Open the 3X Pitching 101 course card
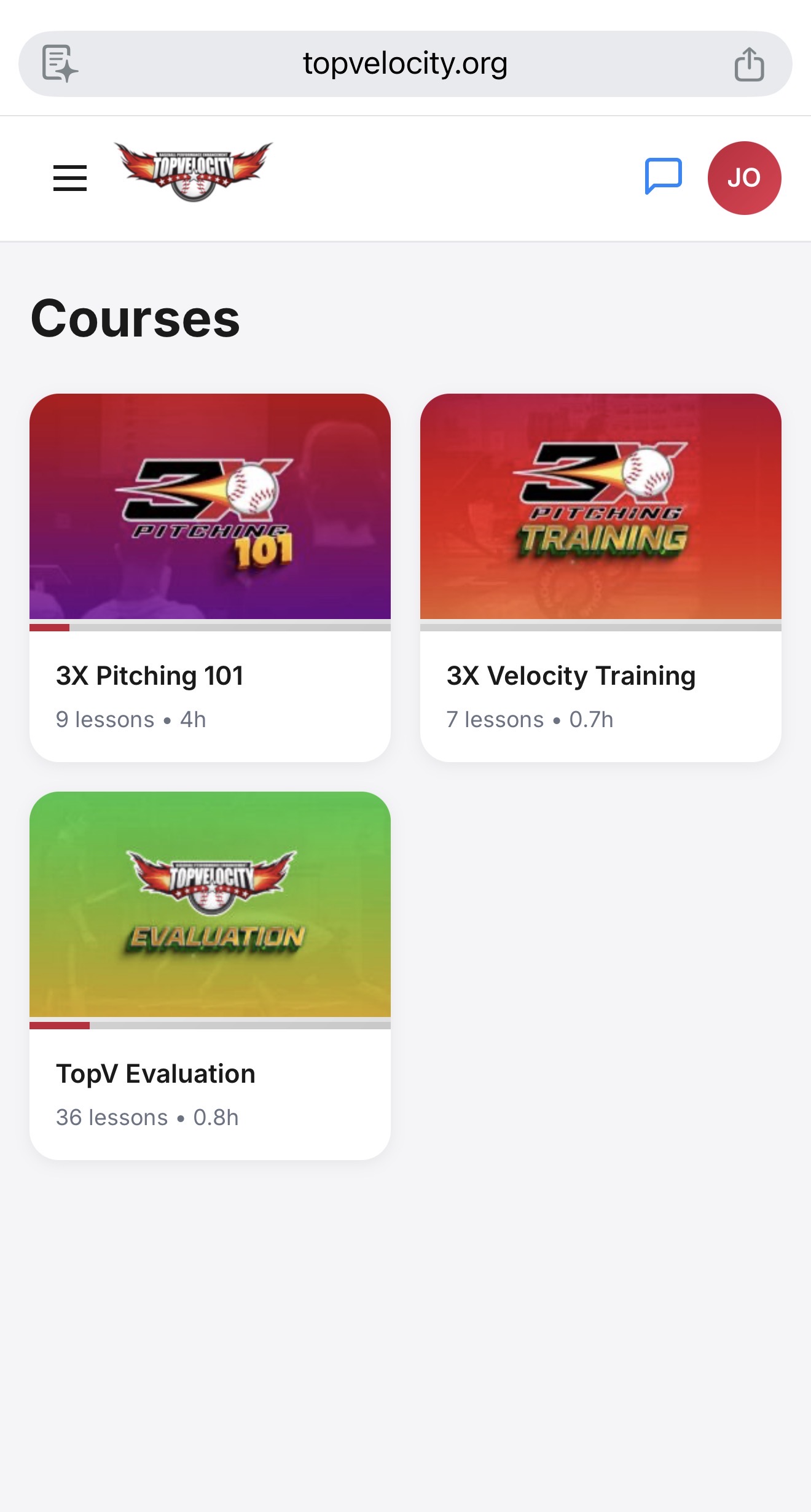 pos(210,577)
